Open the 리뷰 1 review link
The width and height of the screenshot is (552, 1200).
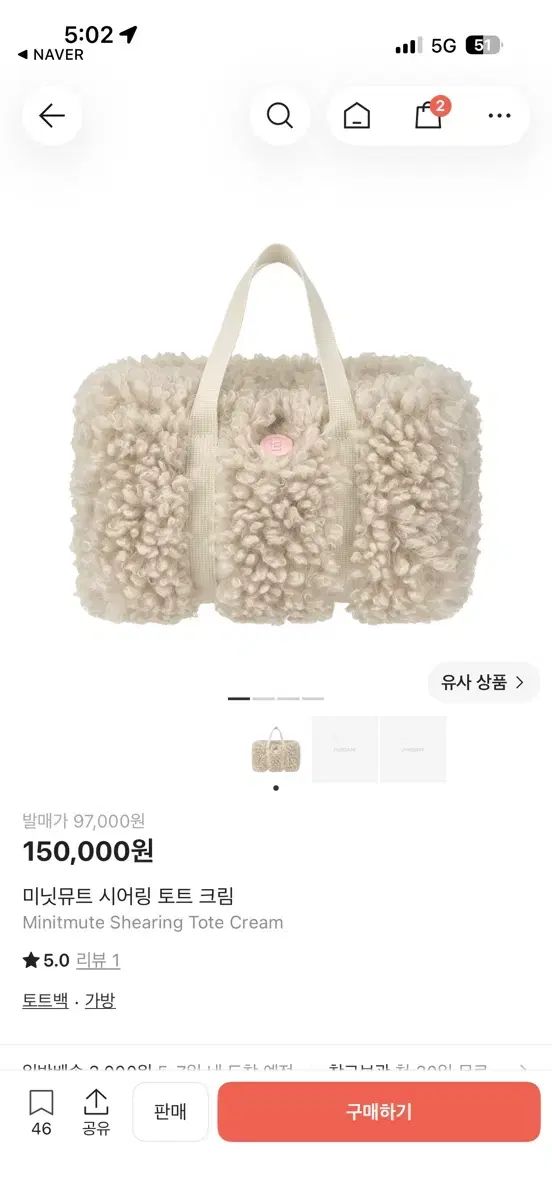(x=98, y=961)
